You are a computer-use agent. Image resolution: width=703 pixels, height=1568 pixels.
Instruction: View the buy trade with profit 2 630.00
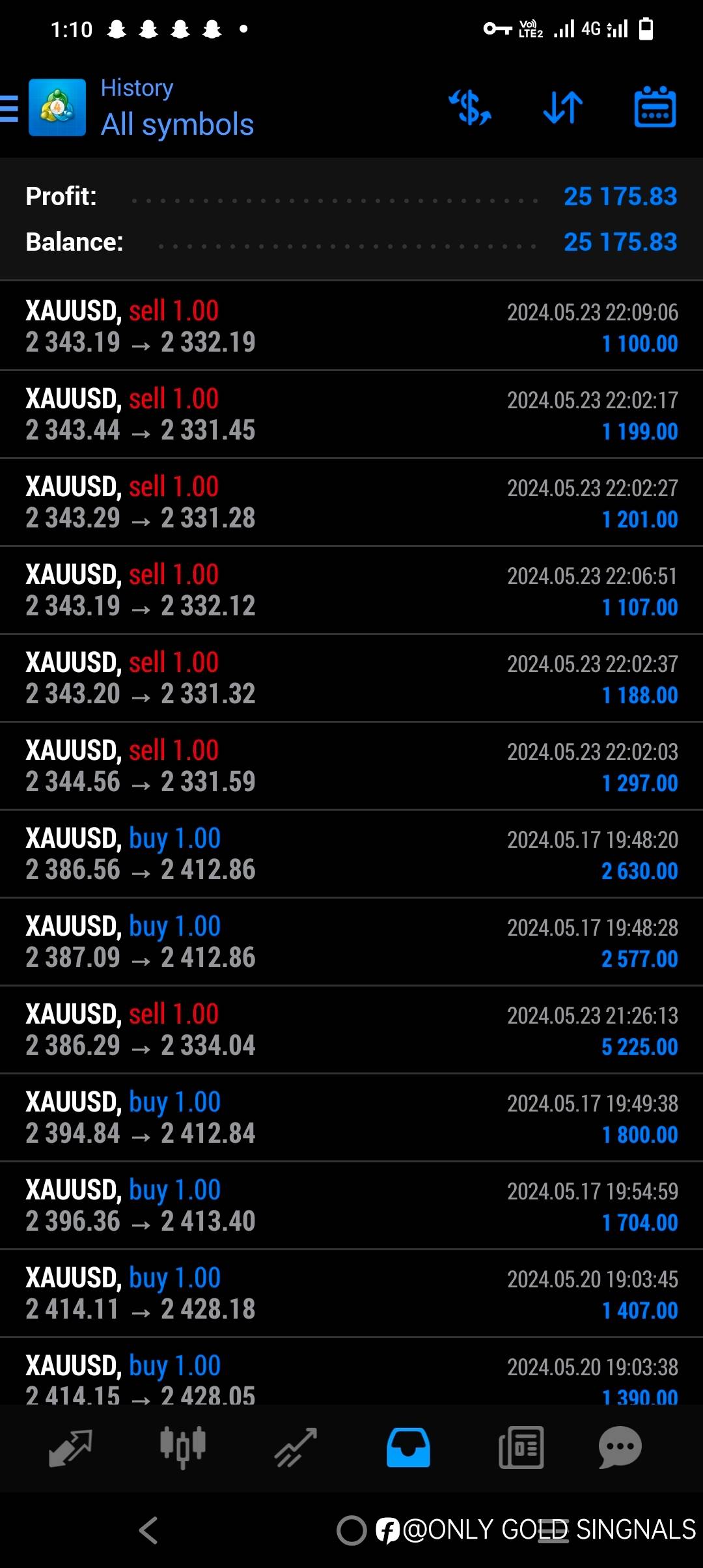tap(351, 854)
